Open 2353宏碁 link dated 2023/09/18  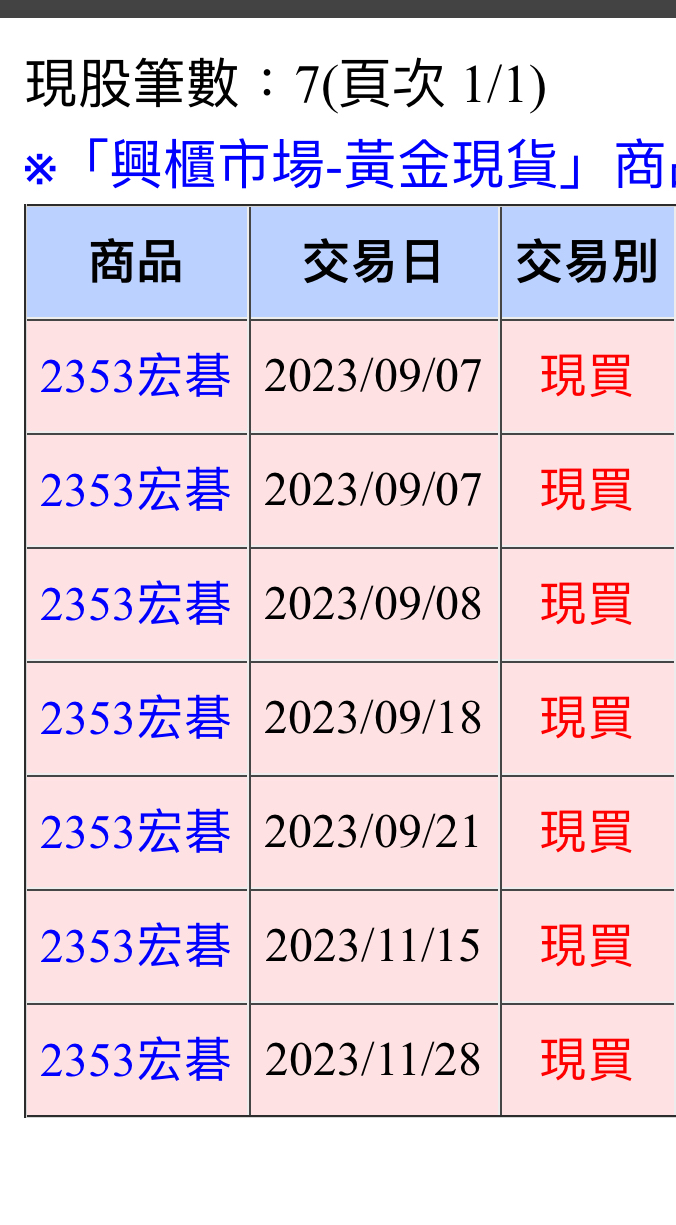[136, 719]
